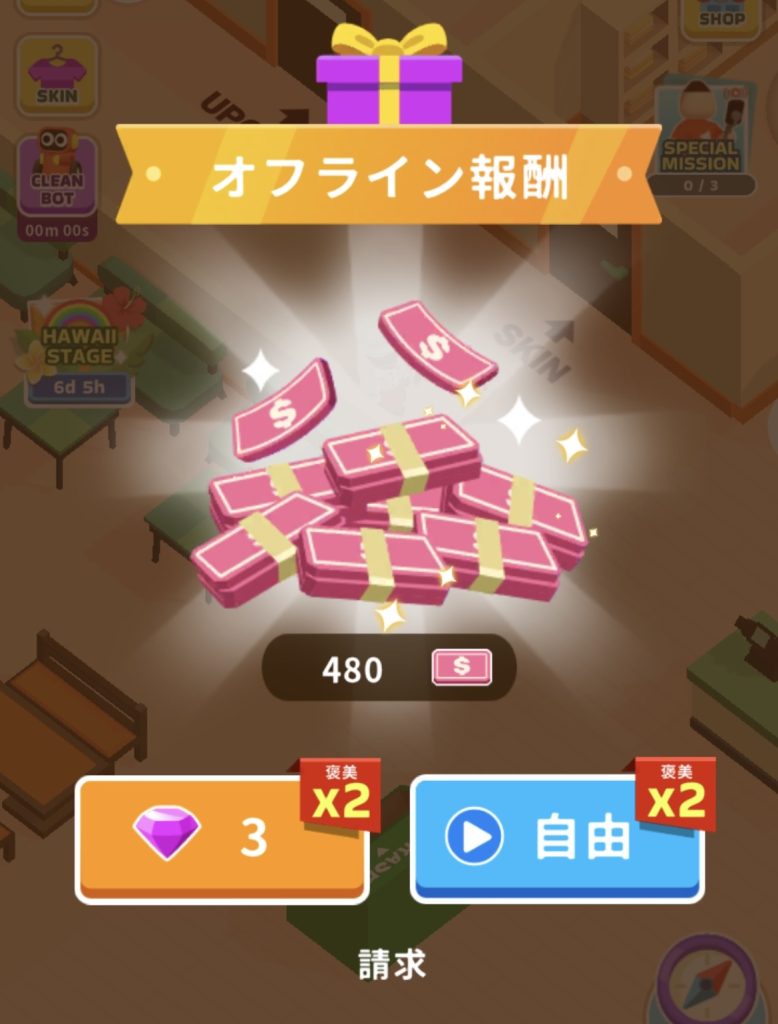Image resolution: width=778 pixels, height=1024 pixels.
Task: Double the reward by spending 3 gems
Action: 220,838
